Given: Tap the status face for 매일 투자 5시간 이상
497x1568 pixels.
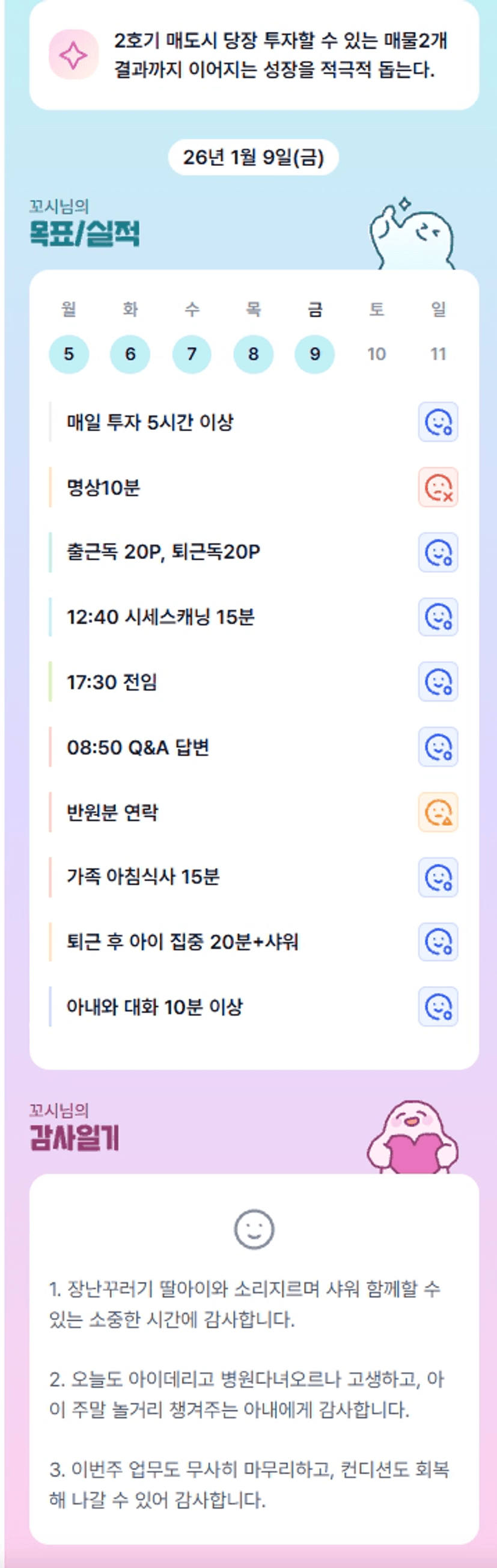Looking at the screenshot, I should 438,422.
